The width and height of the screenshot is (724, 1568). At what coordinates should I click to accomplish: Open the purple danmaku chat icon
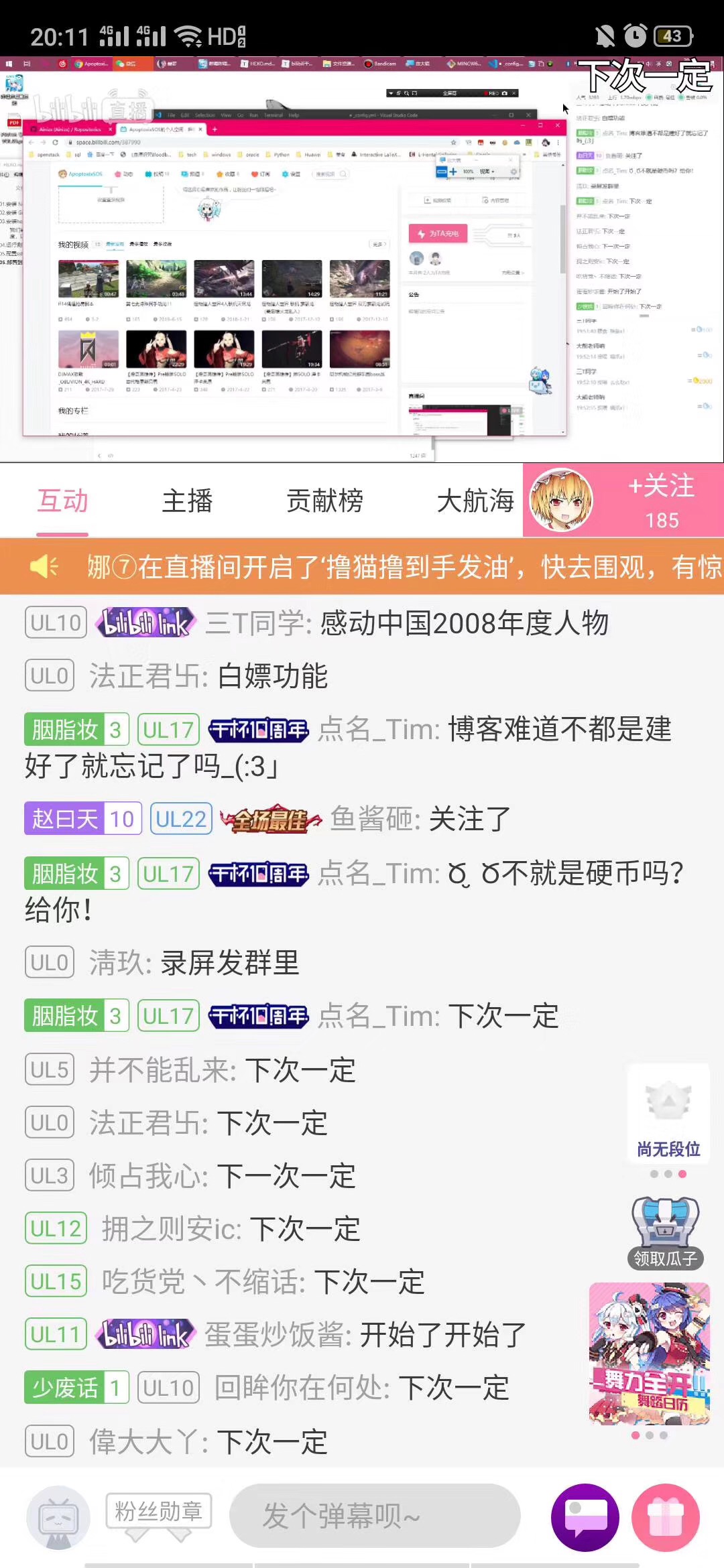pyautogui.click(x=585, y=1517)
